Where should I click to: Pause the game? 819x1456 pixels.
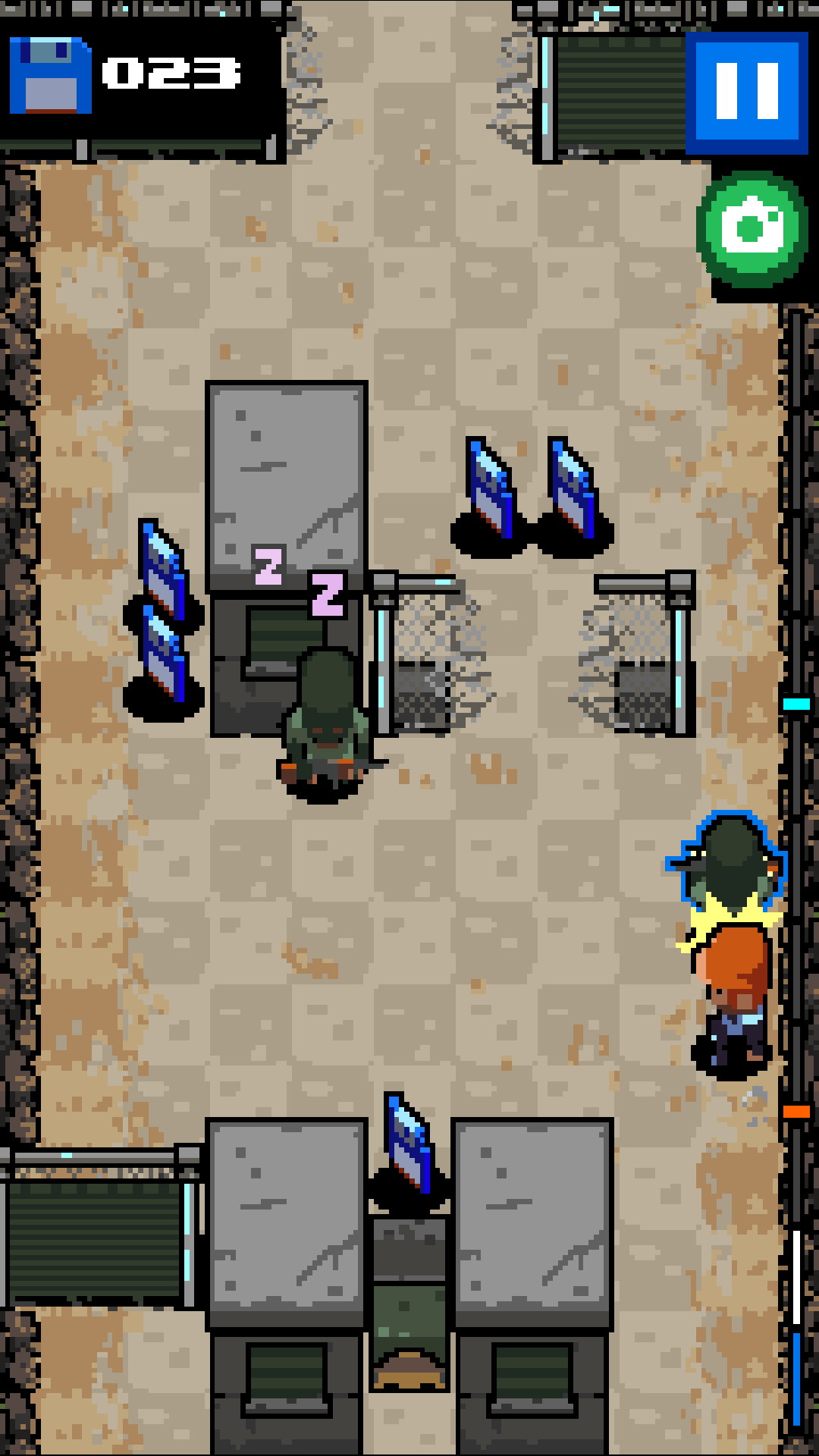coord(747,93)
